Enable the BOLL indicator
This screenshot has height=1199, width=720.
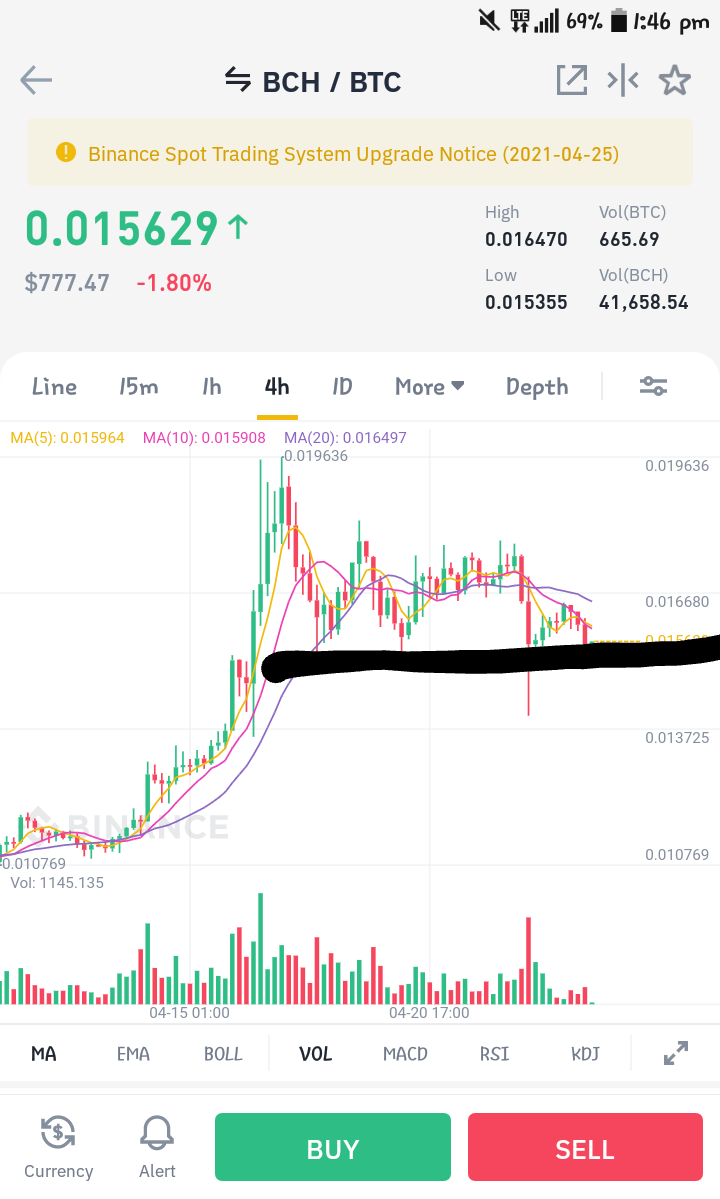[x=223, y=1054]
